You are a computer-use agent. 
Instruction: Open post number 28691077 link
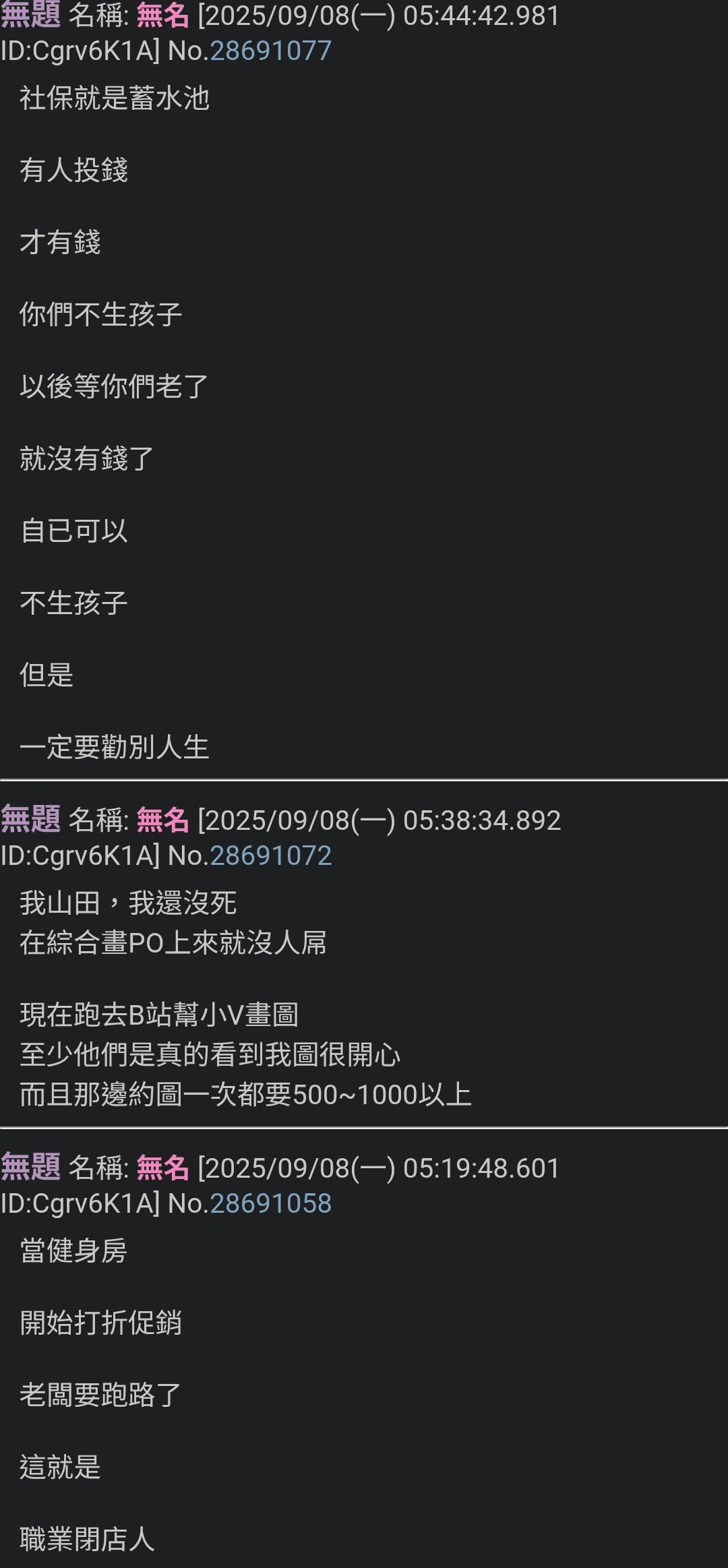click(x=271, y=51)
